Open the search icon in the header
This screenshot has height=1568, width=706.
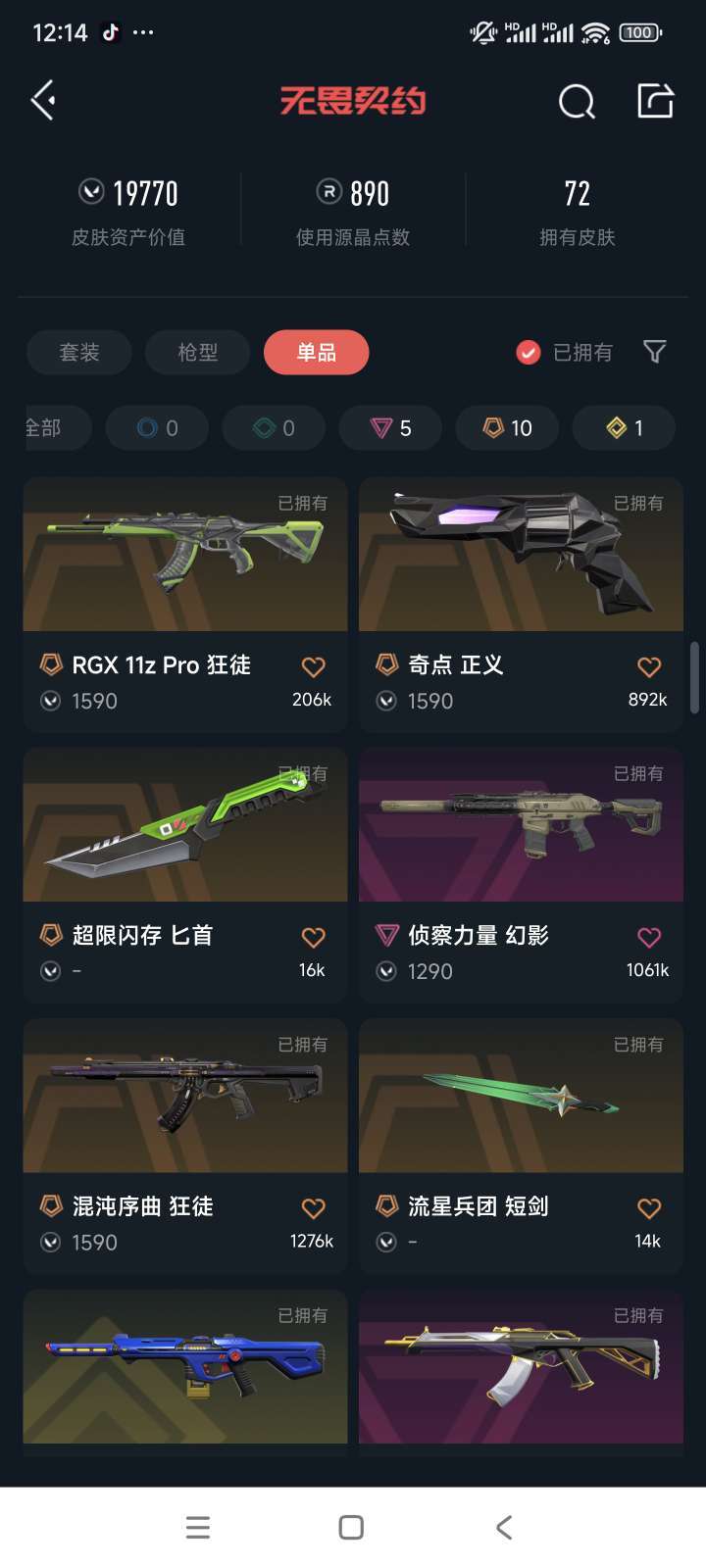[577, 101]
